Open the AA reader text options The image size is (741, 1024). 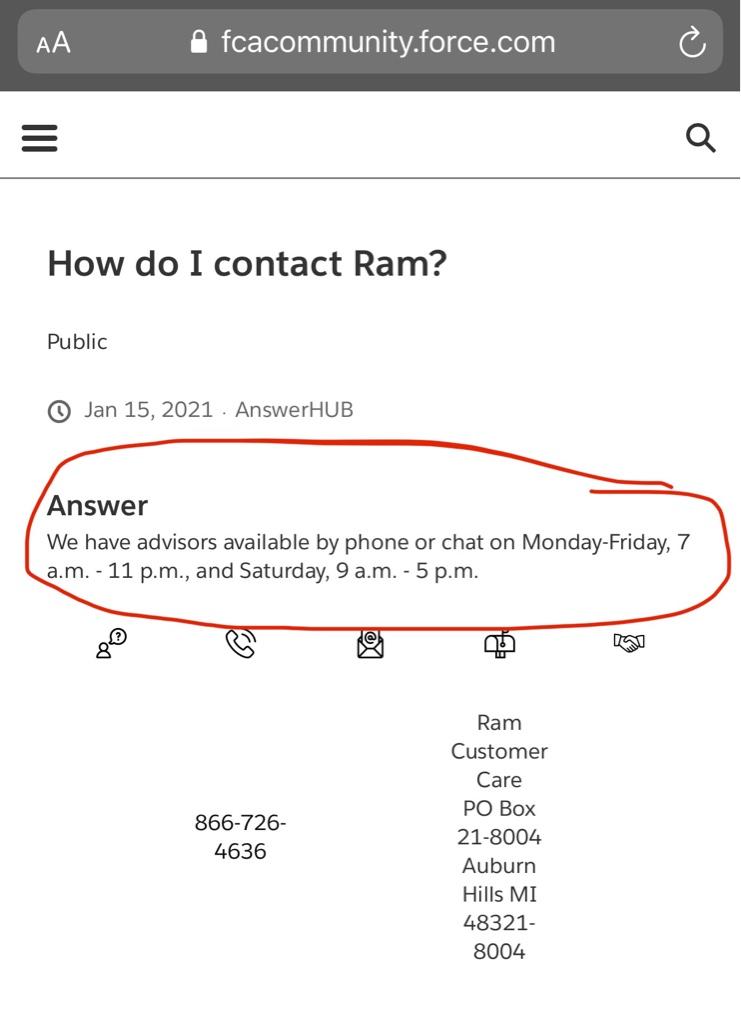[x=53, y=43]
